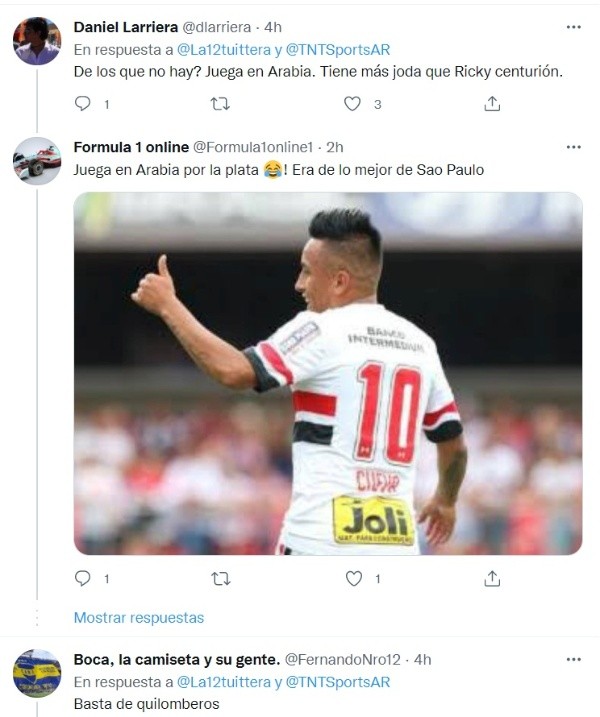Screen dimensions: 600x717
Task: Open @TNTSportsAR mention in FernandoNro12's reply
Action: tap(338, 682)
